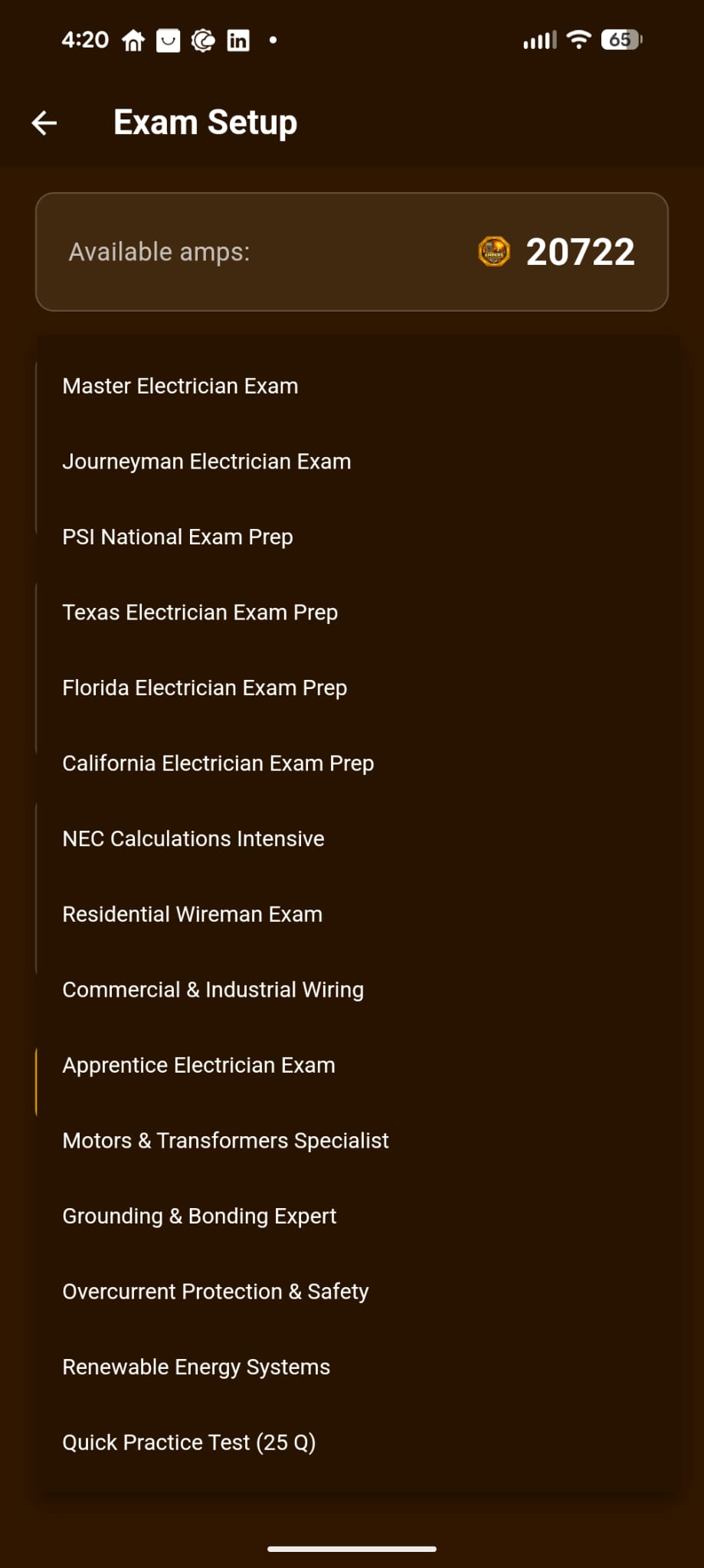
Task: Open Renewable Energy Systems
Action: point(196,1367)
